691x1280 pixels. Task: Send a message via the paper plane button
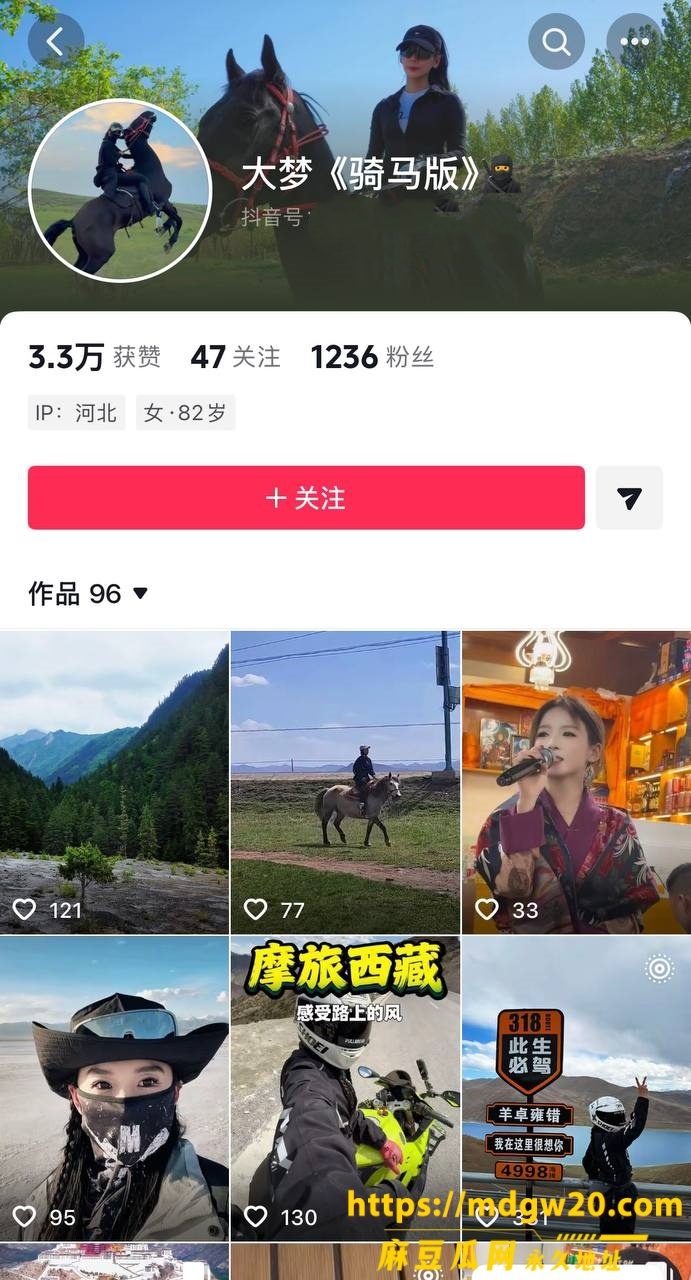(x=629, y=498)
